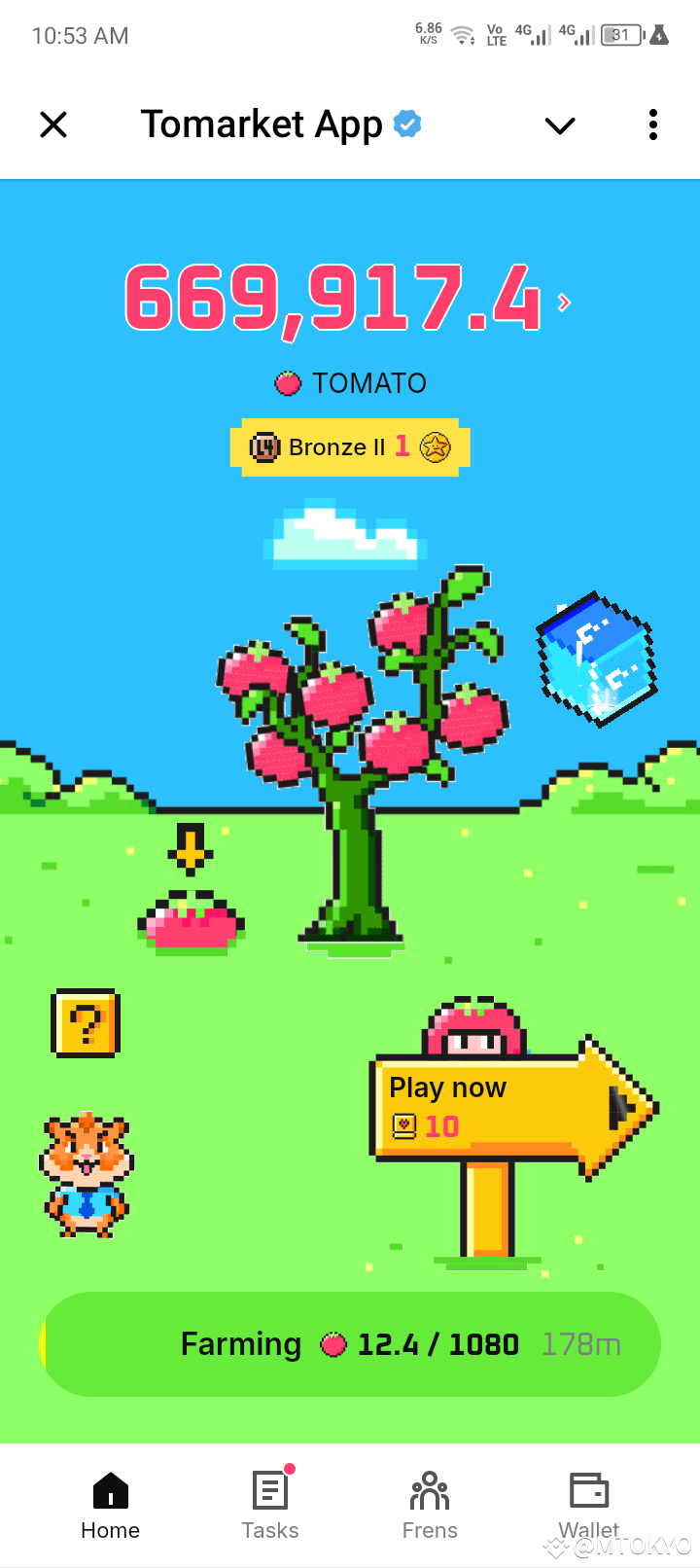Viewport: 700px width, 1568px height.
Task: Tap the Farming progress button
Action: (x=350, y=1344)
